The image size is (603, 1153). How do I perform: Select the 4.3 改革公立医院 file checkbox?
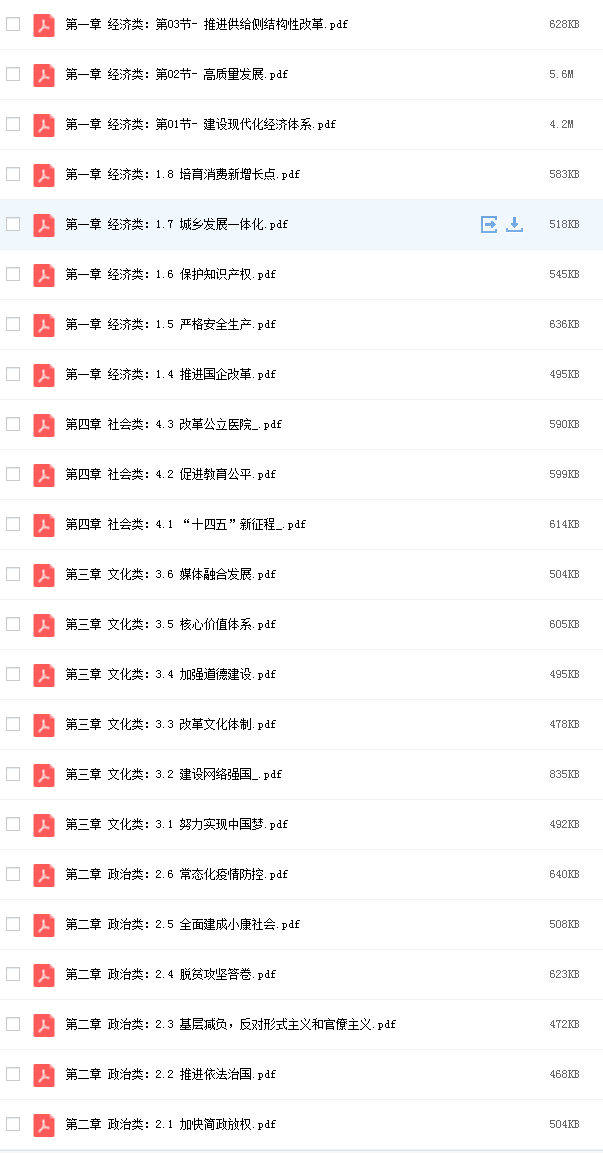point(13,424)
